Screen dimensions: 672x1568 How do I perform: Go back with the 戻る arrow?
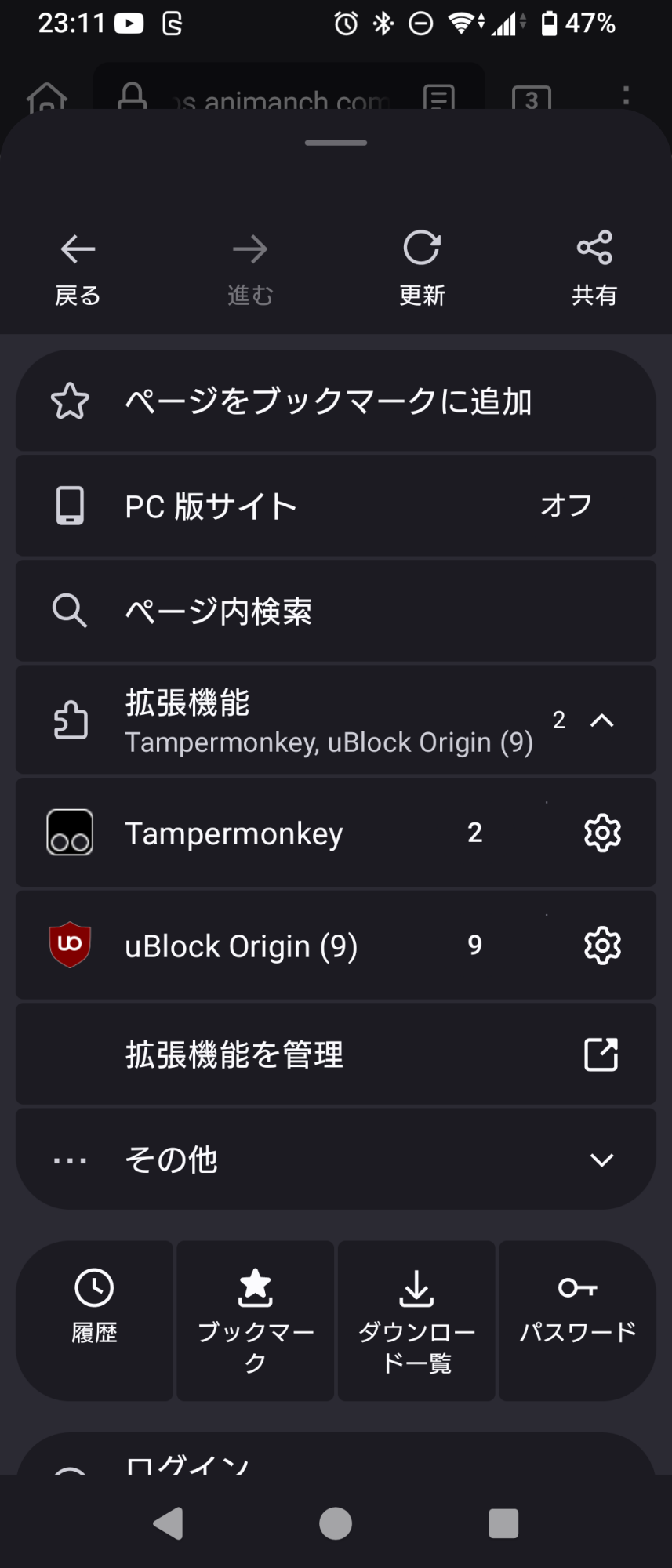(x=78, y=268)
